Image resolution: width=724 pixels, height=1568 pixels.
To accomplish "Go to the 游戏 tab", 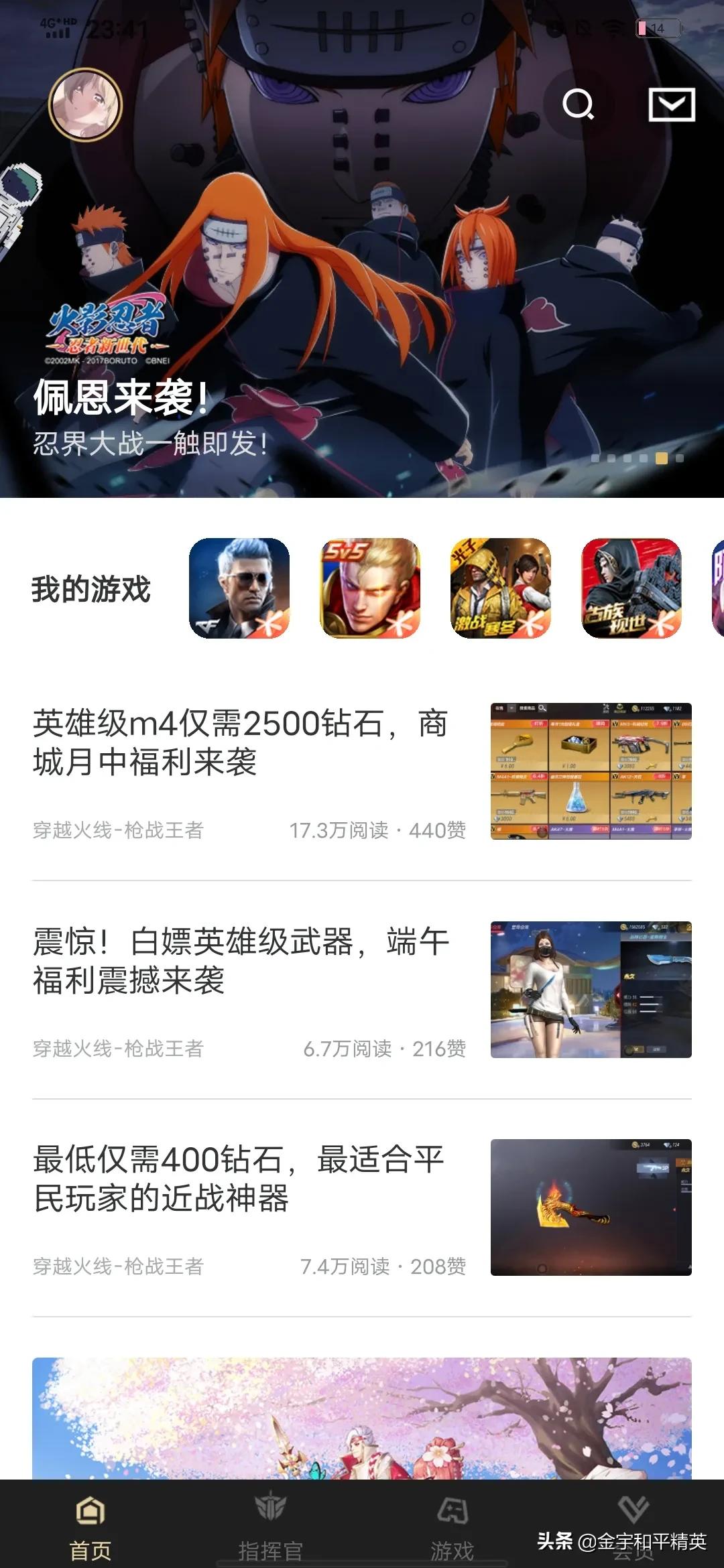I will point(452,1524).
